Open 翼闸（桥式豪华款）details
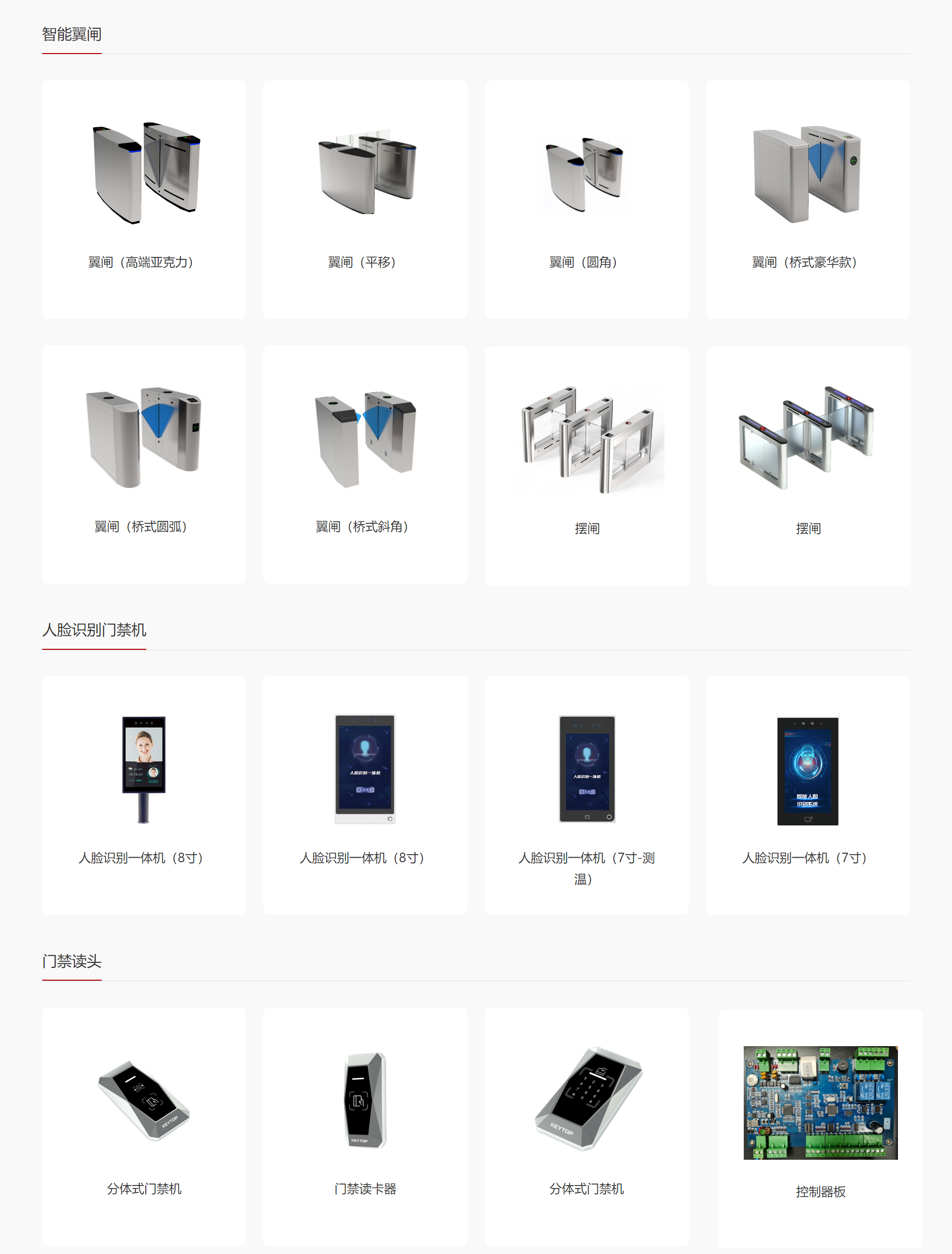 808,198
